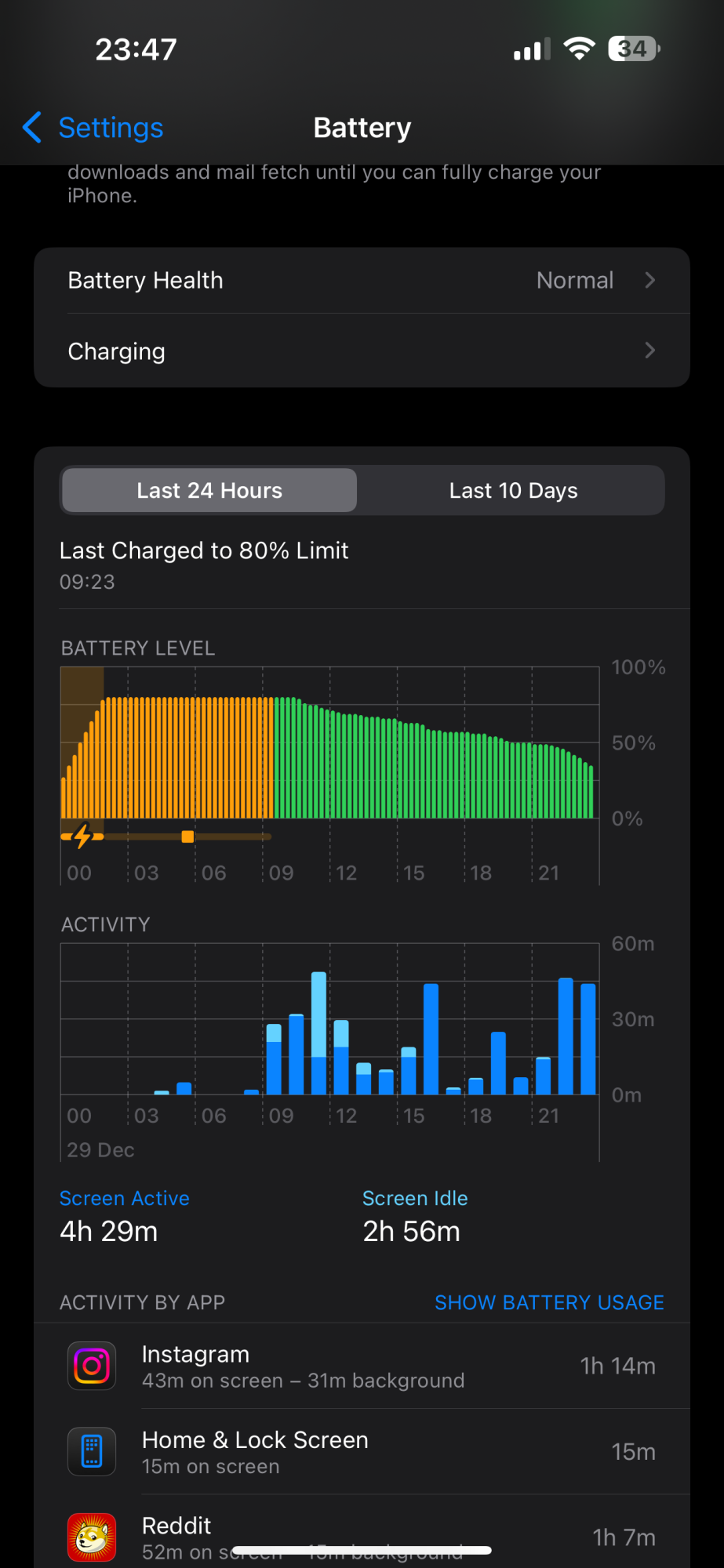Open Battery Health details
This screenshot has width=724, height=1568.
pyautogui.click(x=362, y=281)
